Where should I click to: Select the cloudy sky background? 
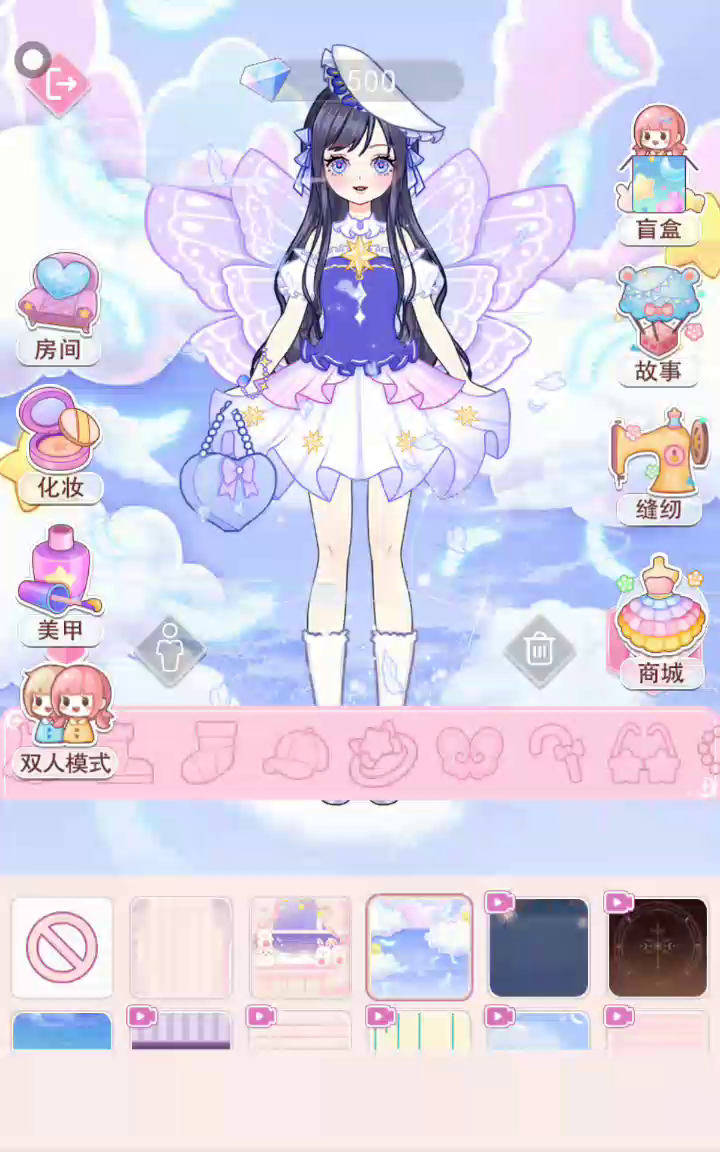[419, 947]
